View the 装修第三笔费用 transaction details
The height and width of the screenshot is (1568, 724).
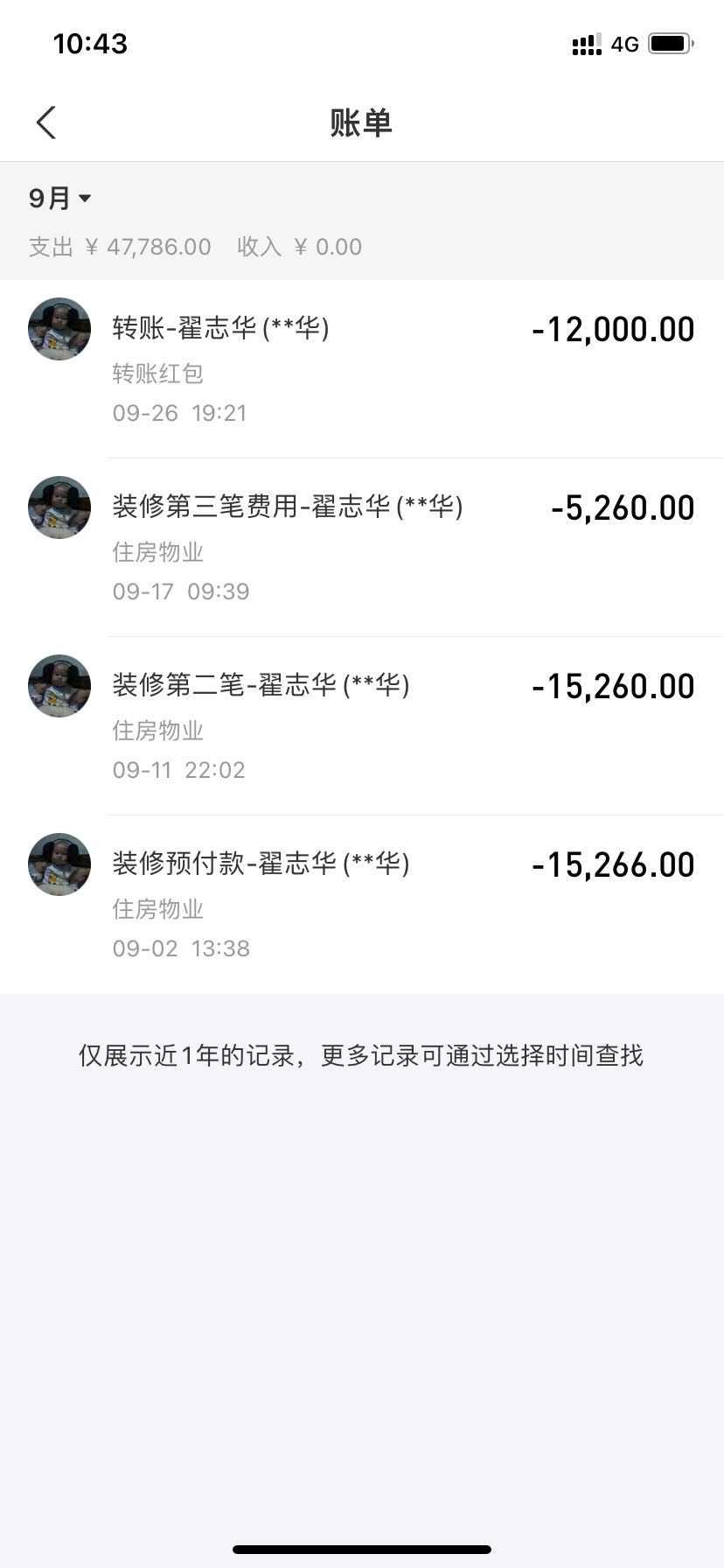click(x=362, y=547)
